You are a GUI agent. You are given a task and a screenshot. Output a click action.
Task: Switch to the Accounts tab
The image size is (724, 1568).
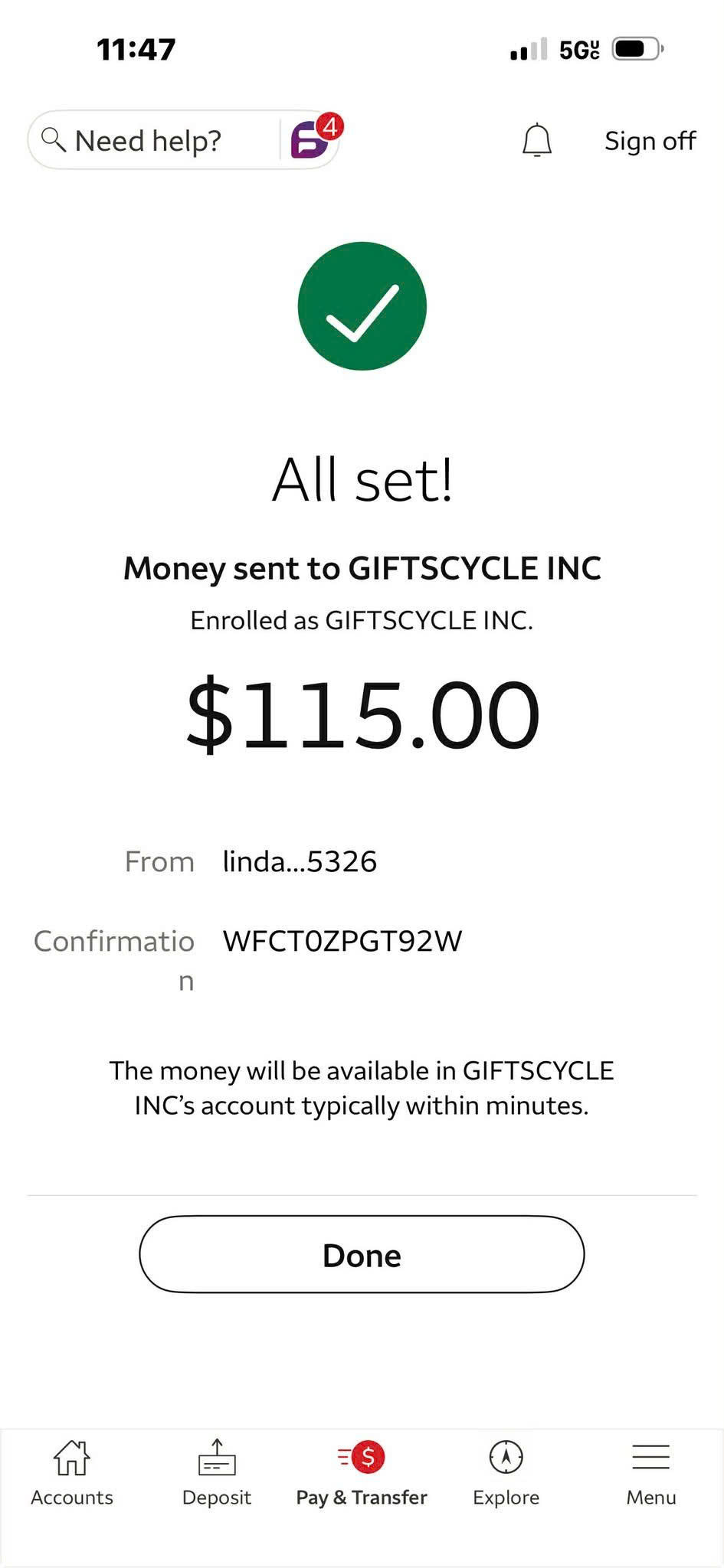point(72,1474)
